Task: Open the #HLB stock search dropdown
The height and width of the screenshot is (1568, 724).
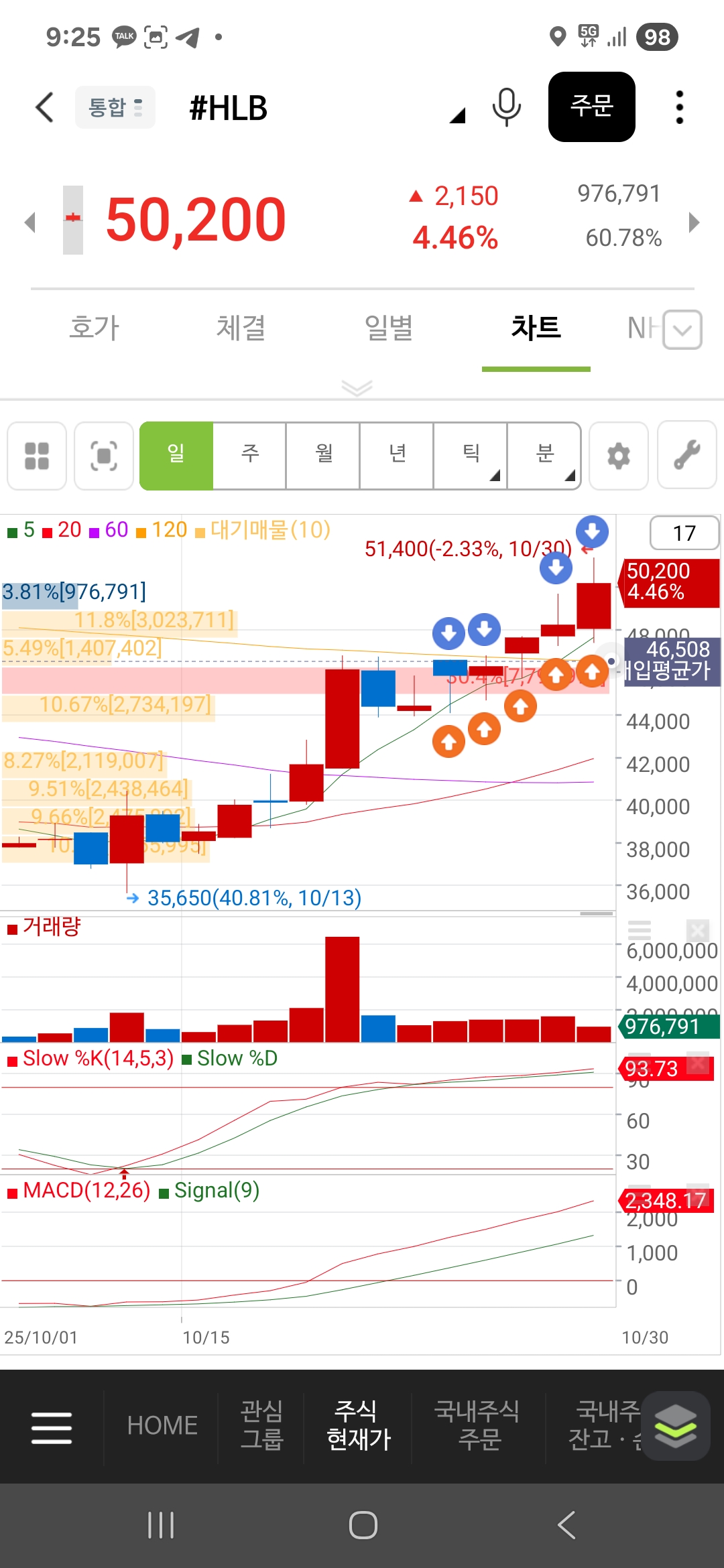Action: point(457,116)
